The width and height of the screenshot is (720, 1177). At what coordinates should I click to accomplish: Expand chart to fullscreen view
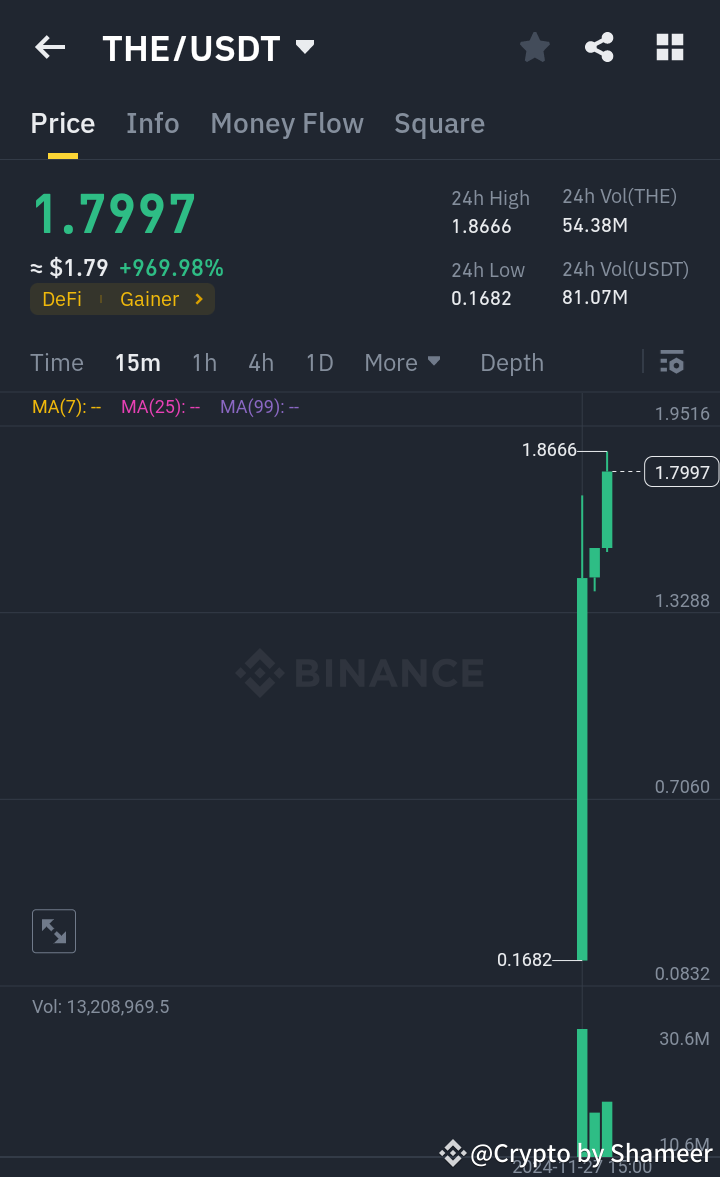click(53, 930)
